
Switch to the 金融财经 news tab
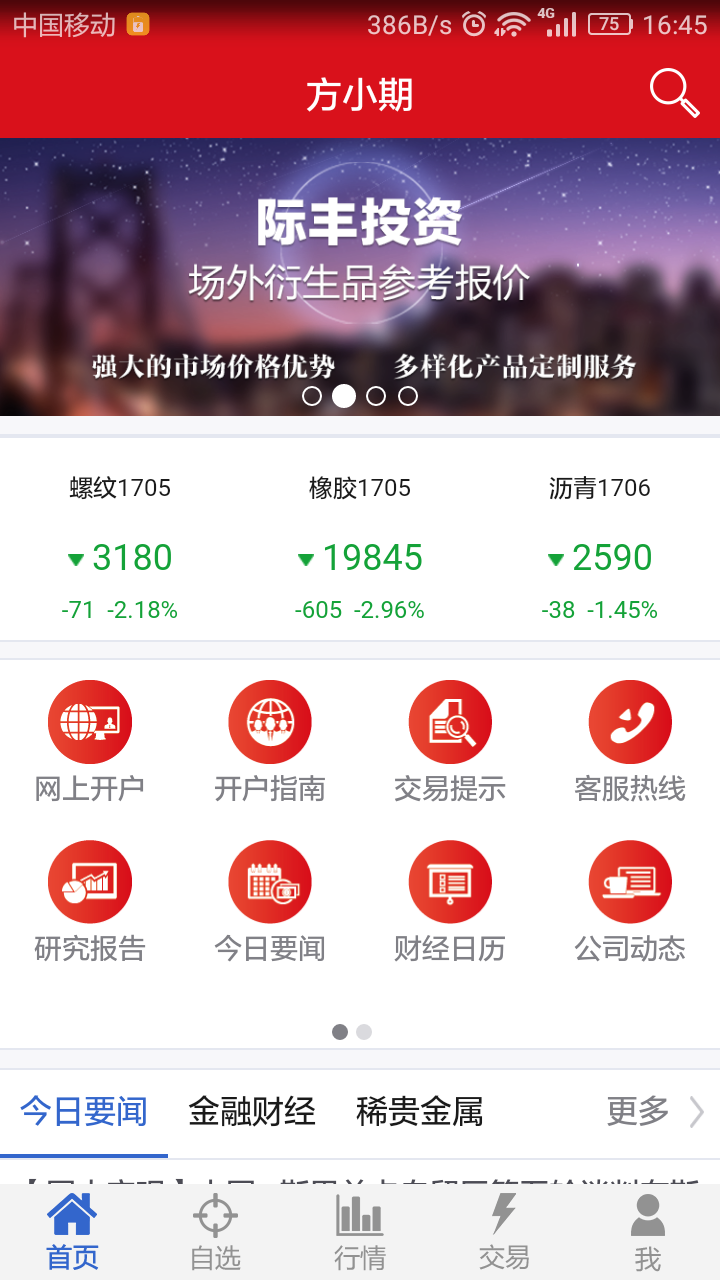251,1111
